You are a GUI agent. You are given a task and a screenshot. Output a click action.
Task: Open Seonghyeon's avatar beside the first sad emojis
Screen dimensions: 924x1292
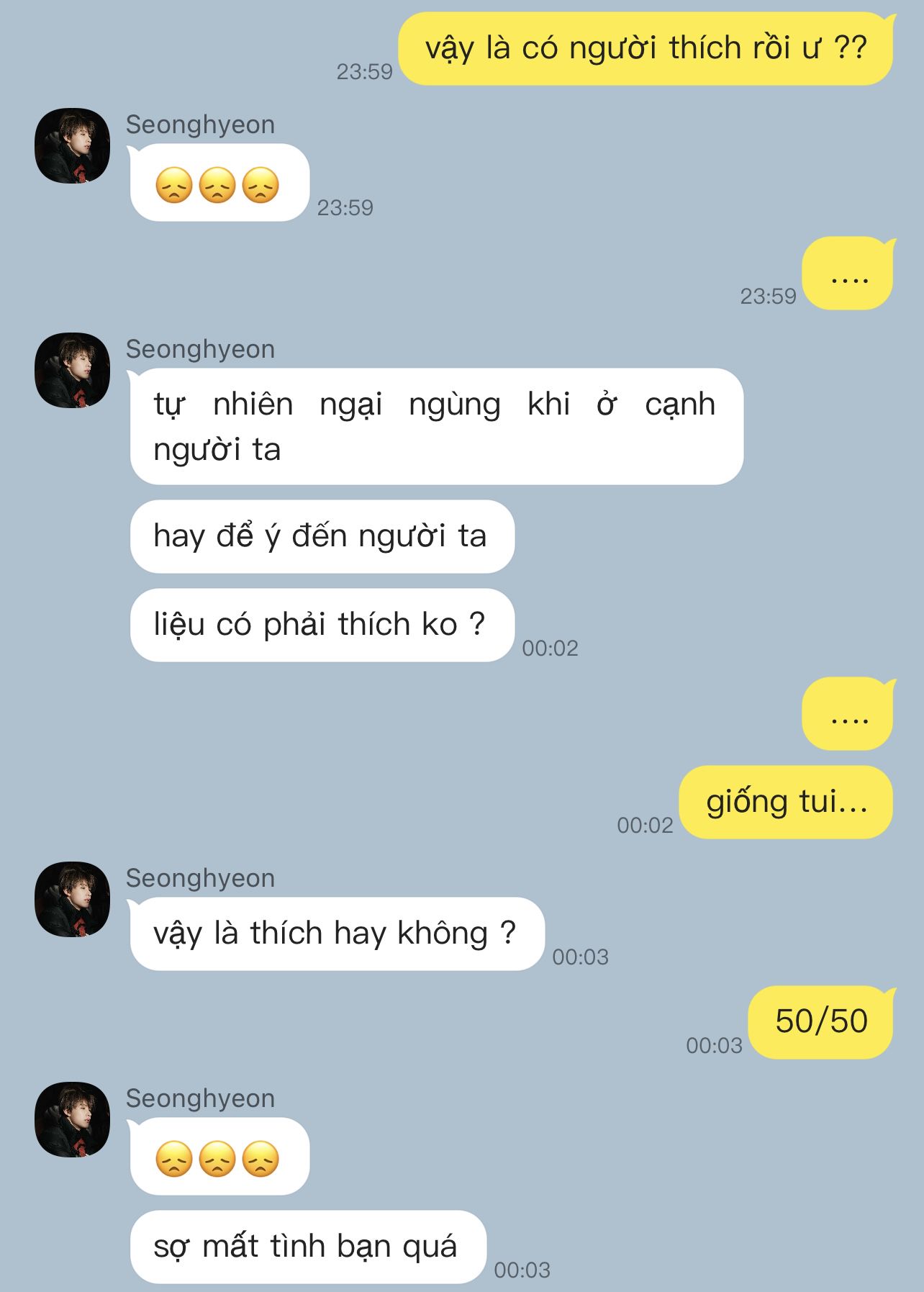click(x=72, y=145)
